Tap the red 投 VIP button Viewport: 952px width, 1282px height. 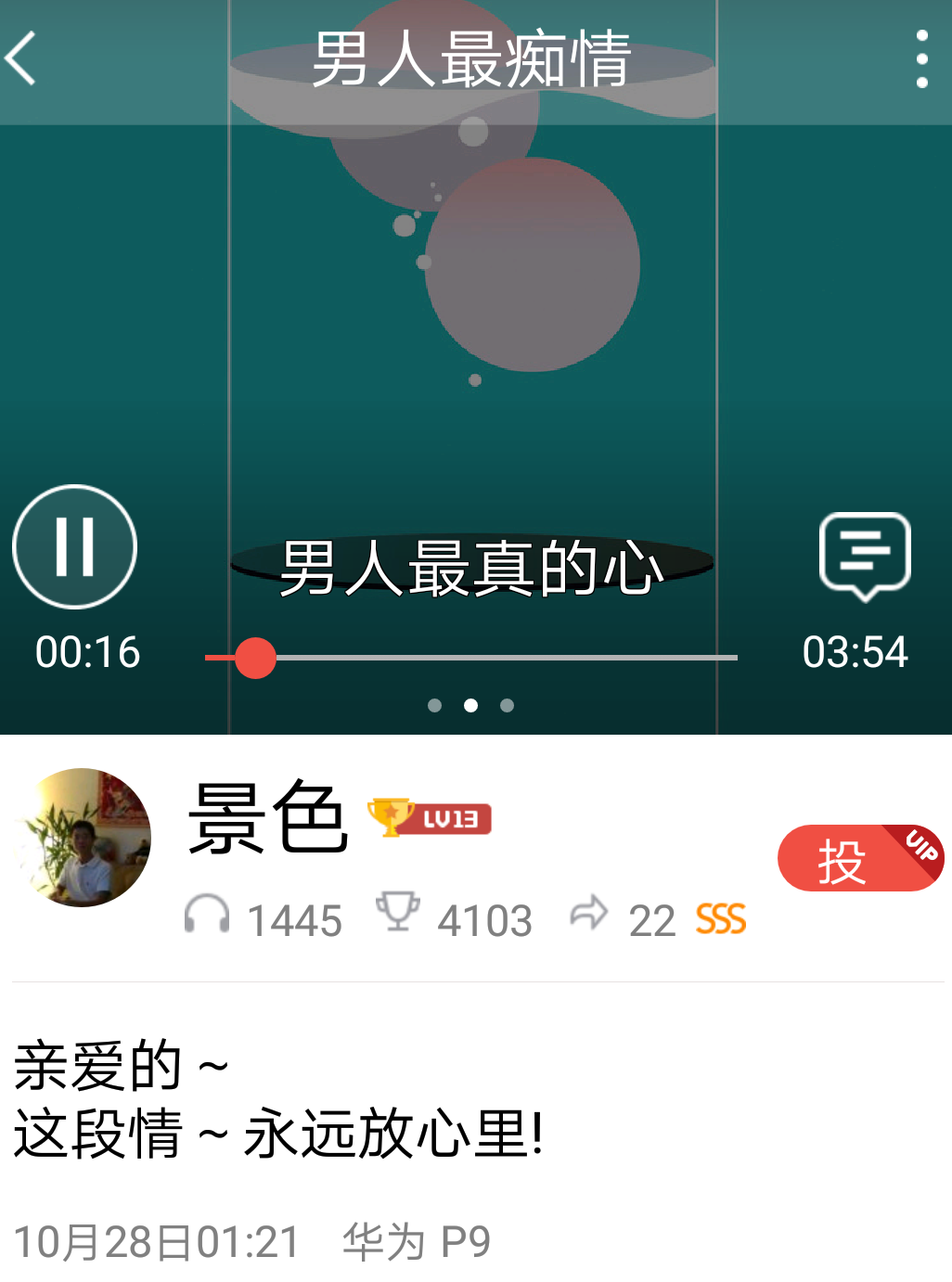[x=859, y=858]
